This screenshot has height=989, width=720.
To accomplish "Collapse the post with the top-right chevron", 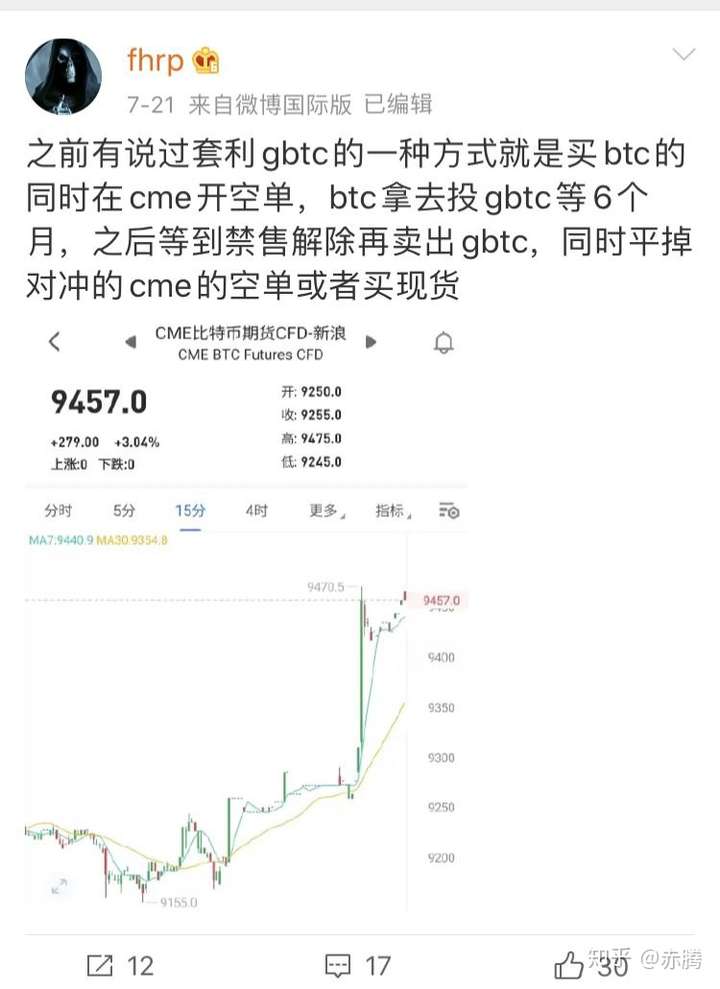I will tap(684, 54).
